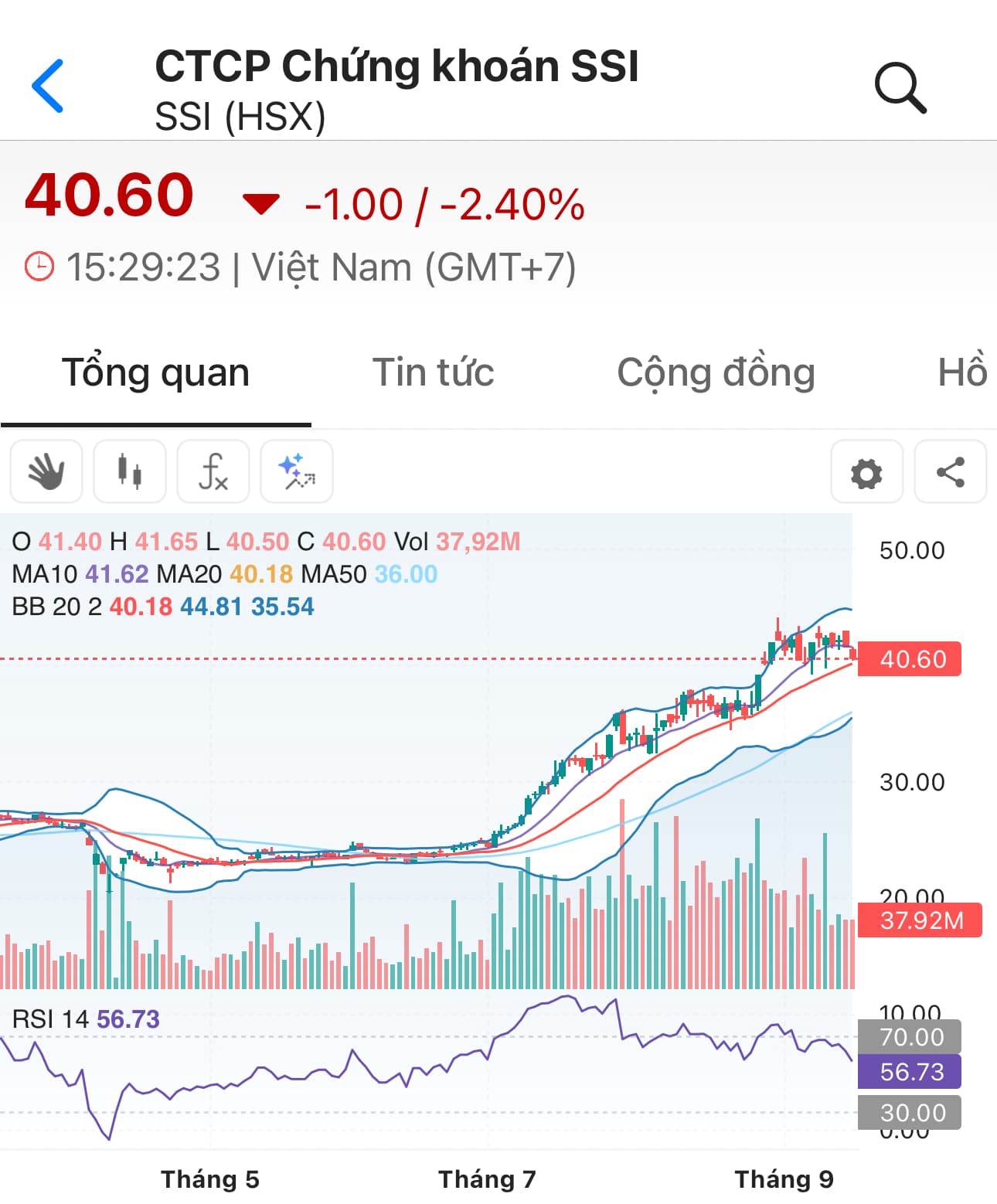Switch to the Tin tức tab
The width and height of the screenshot is (997, 1204).
pos(433,372)
